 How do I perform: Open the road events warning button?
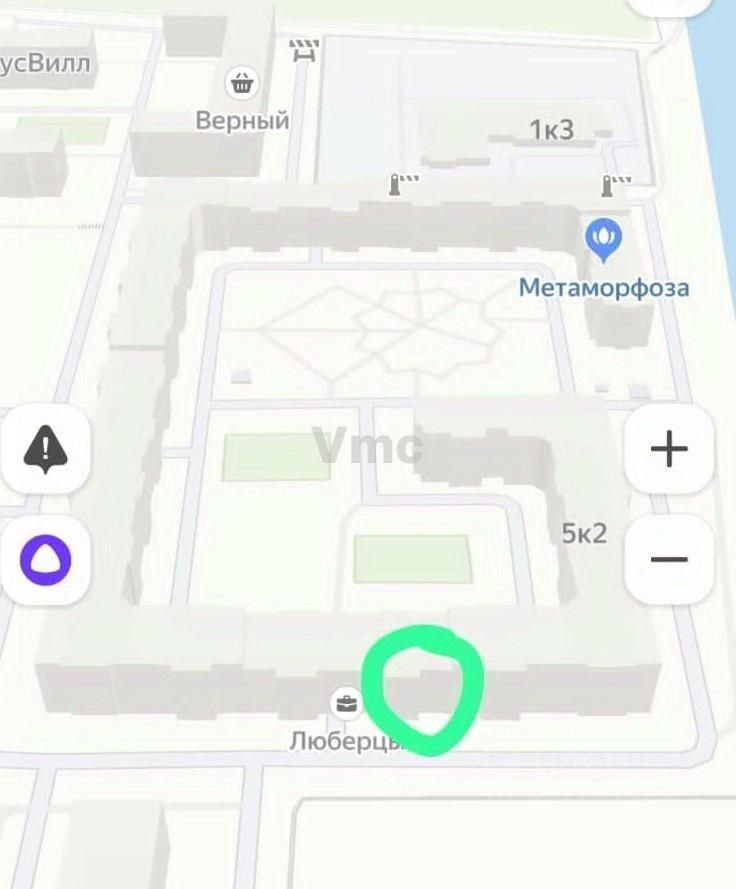pyautogui.click(x=46, y=450)
